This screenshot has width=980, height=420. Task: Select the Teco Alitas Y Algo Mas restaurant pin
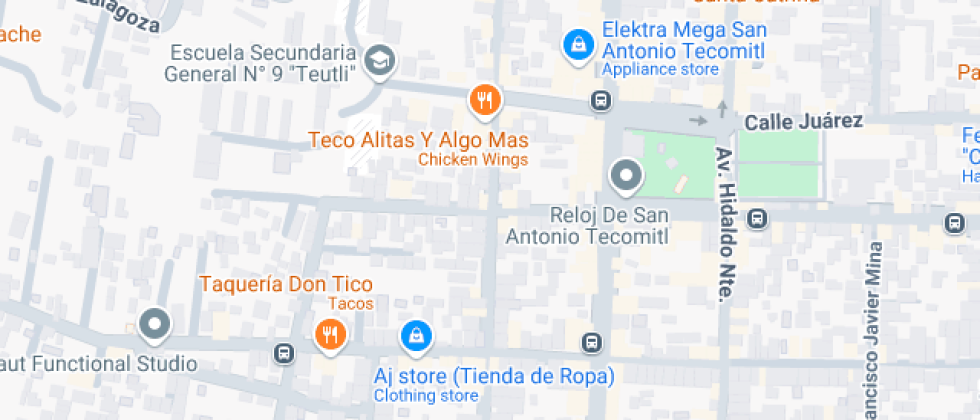coord(485,99)
